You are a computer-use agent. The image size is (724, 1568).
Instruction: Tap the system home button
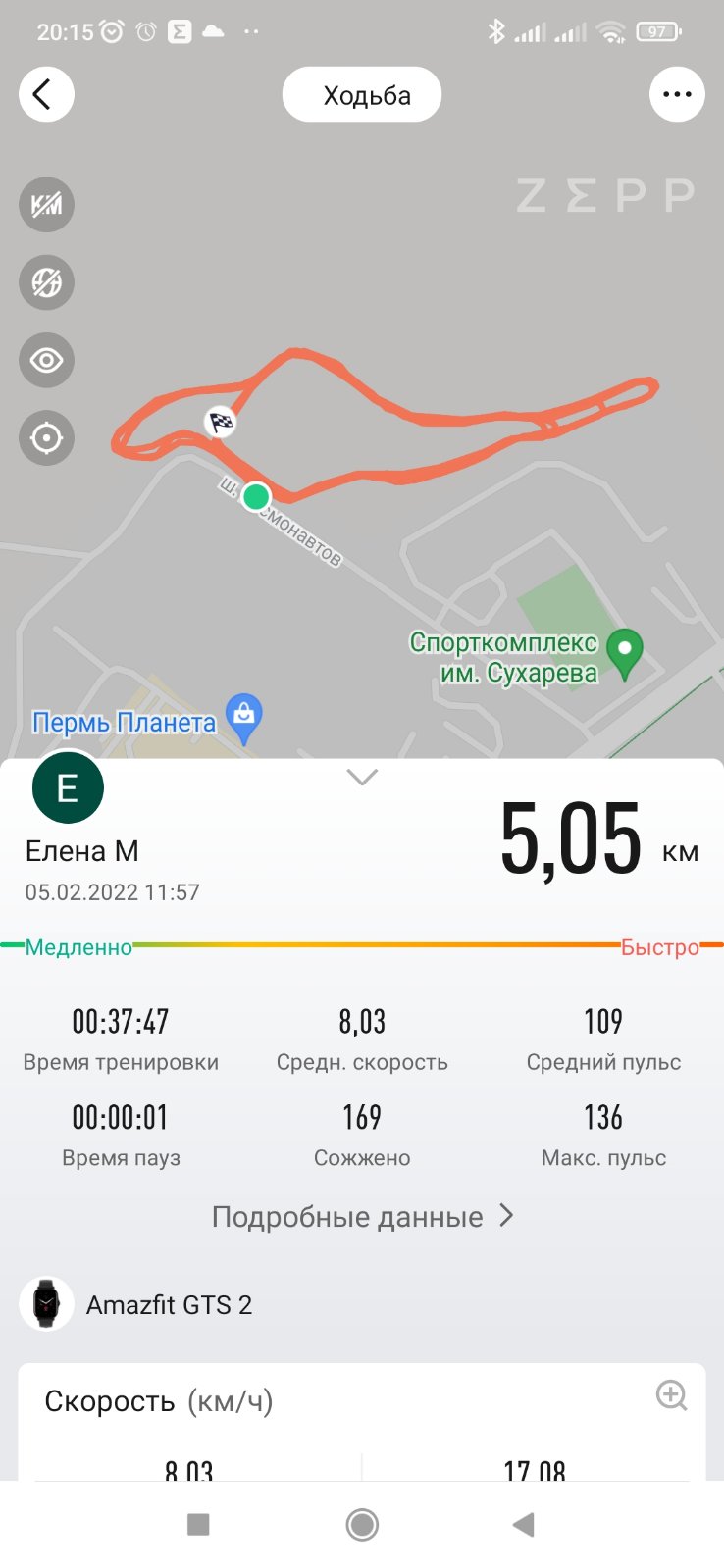(x=362, y=1524)
